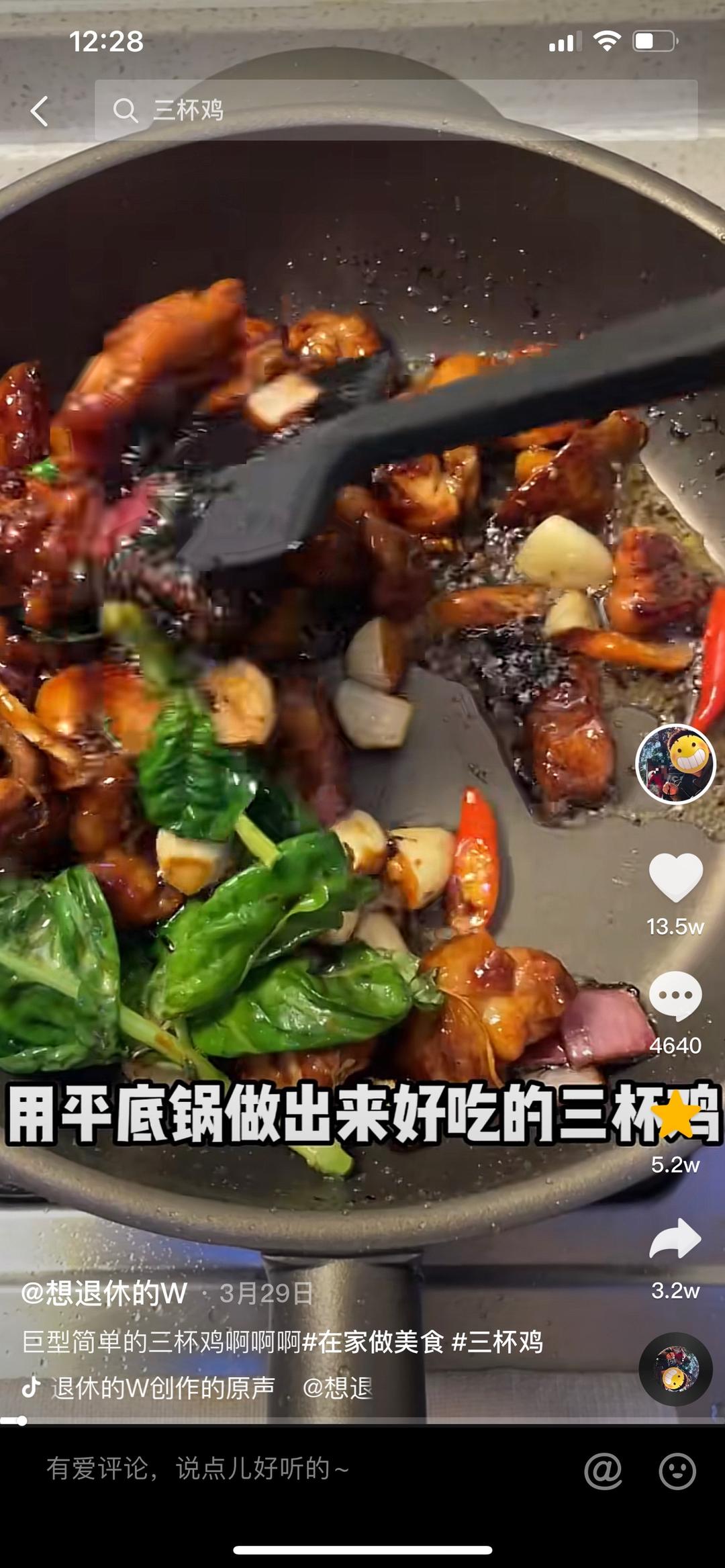Open the #在家做美食 hashtag
The height and width of the screenshot is (1568, 725).
pos(373,1342)
